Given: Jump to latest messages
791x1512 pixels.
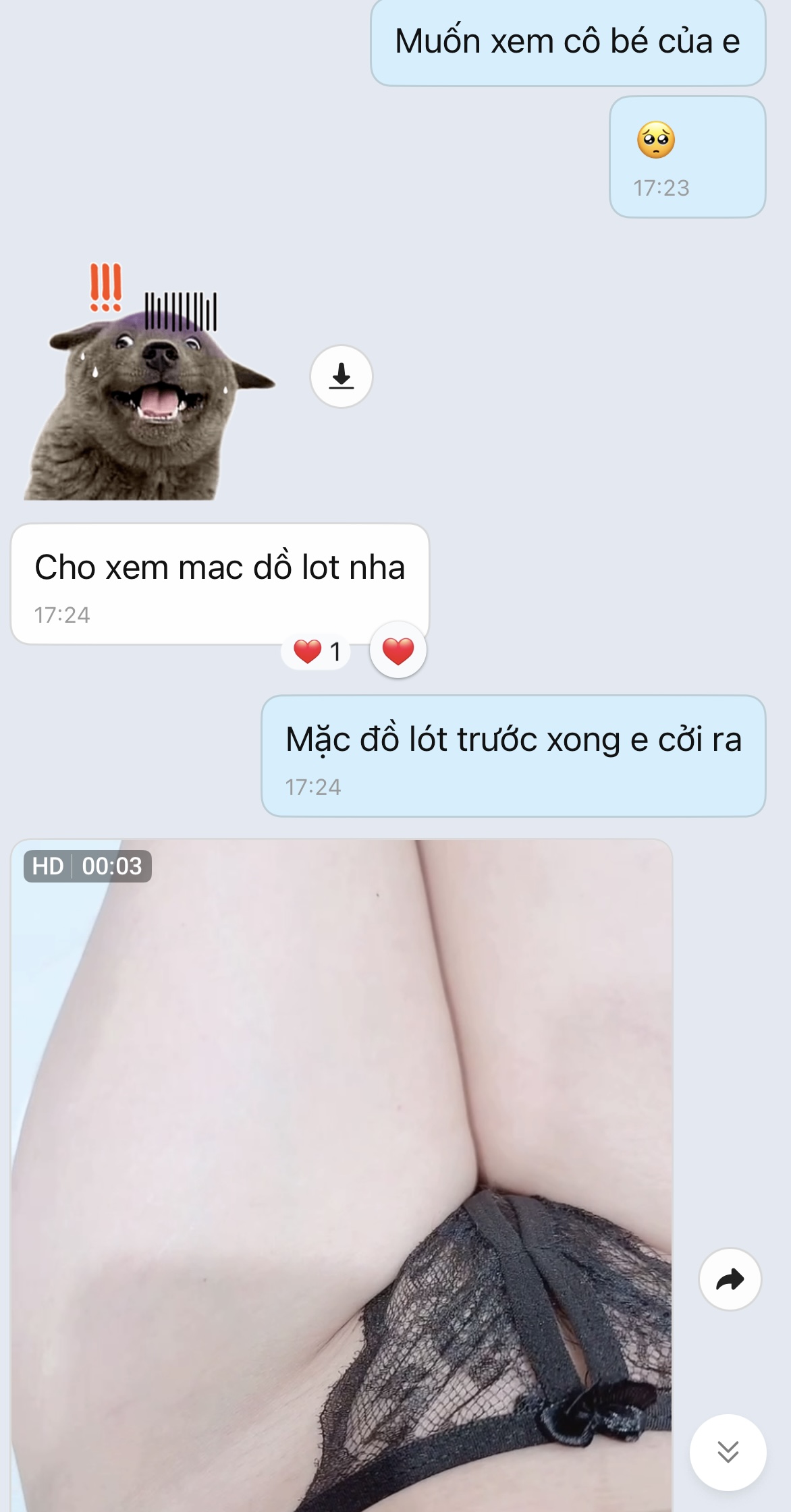Looking at the screenshot, I should [x=728, y=1452].
